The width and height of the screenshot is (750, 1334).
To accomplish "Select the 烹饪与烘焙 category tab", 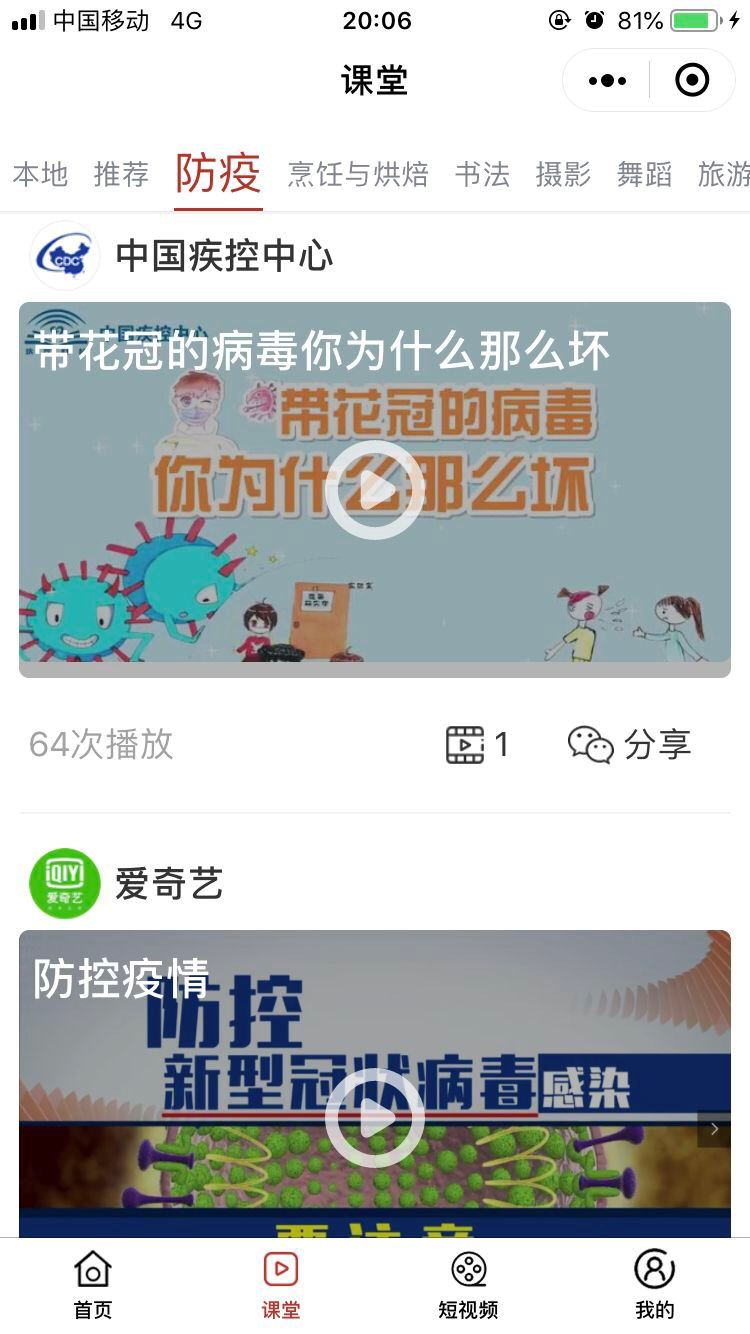I will point(358,174).
